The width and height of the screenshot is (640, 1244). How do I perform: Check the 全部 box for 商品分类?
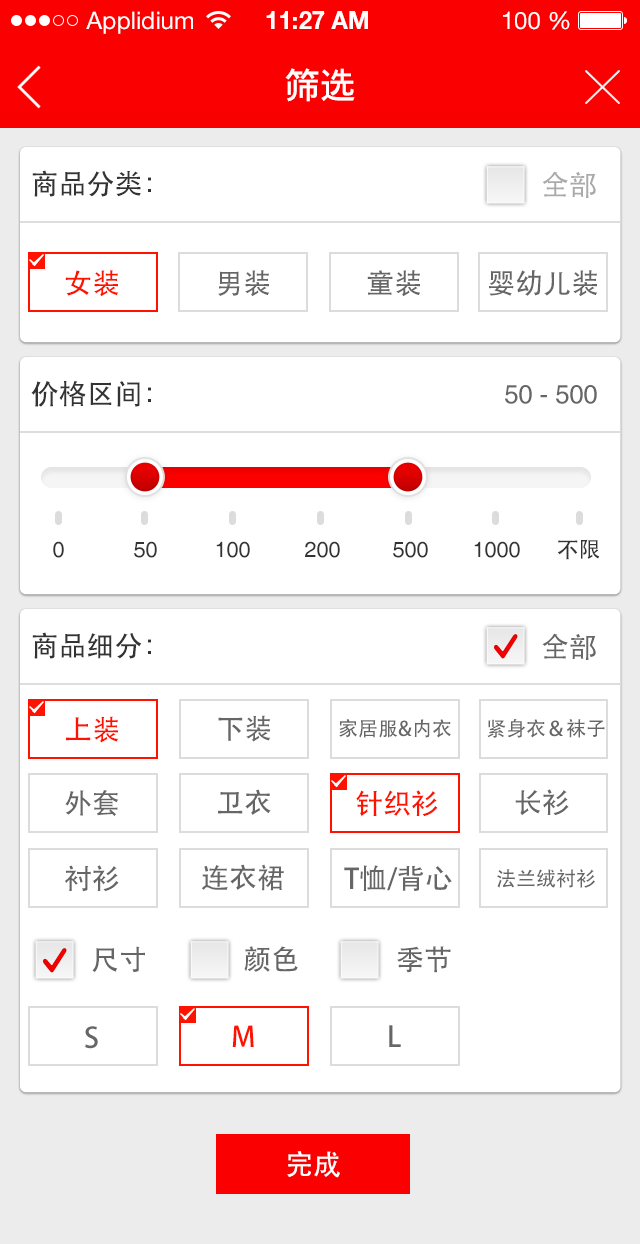click(x=506, y=185)
